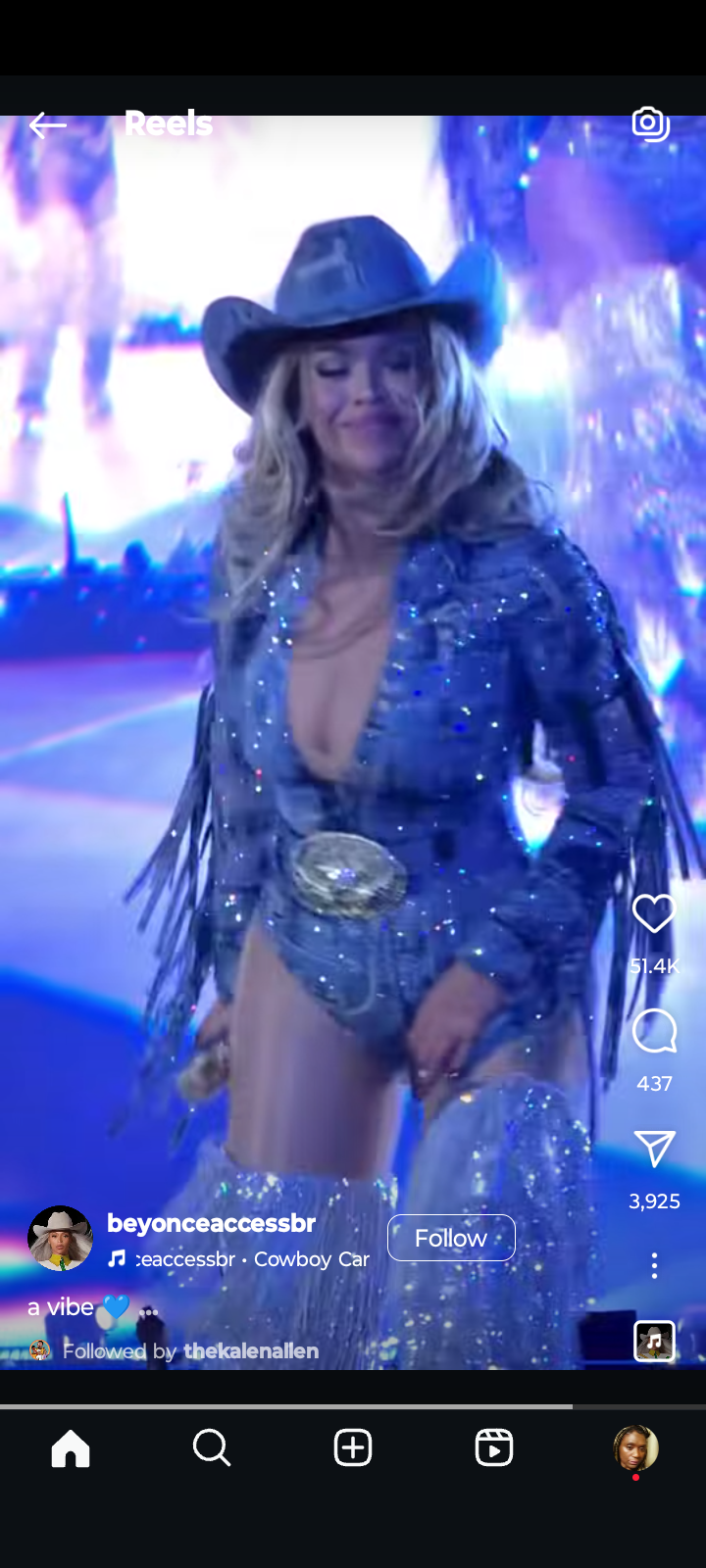The width and height of the screenshot is (706, 1568).
Task: Open the audio thumbnail for this reel
Action: pos(654,1341)
